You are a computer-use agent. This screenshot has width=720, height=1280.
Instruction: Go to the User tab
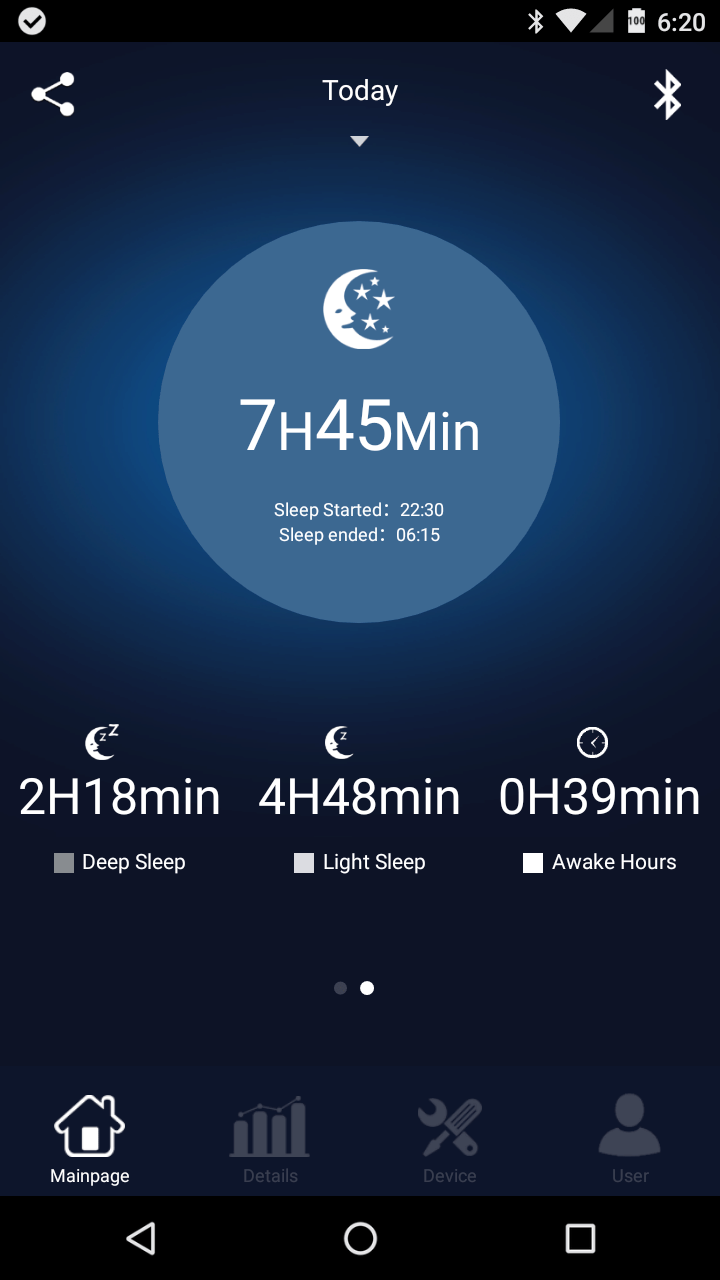(630, 1140)
